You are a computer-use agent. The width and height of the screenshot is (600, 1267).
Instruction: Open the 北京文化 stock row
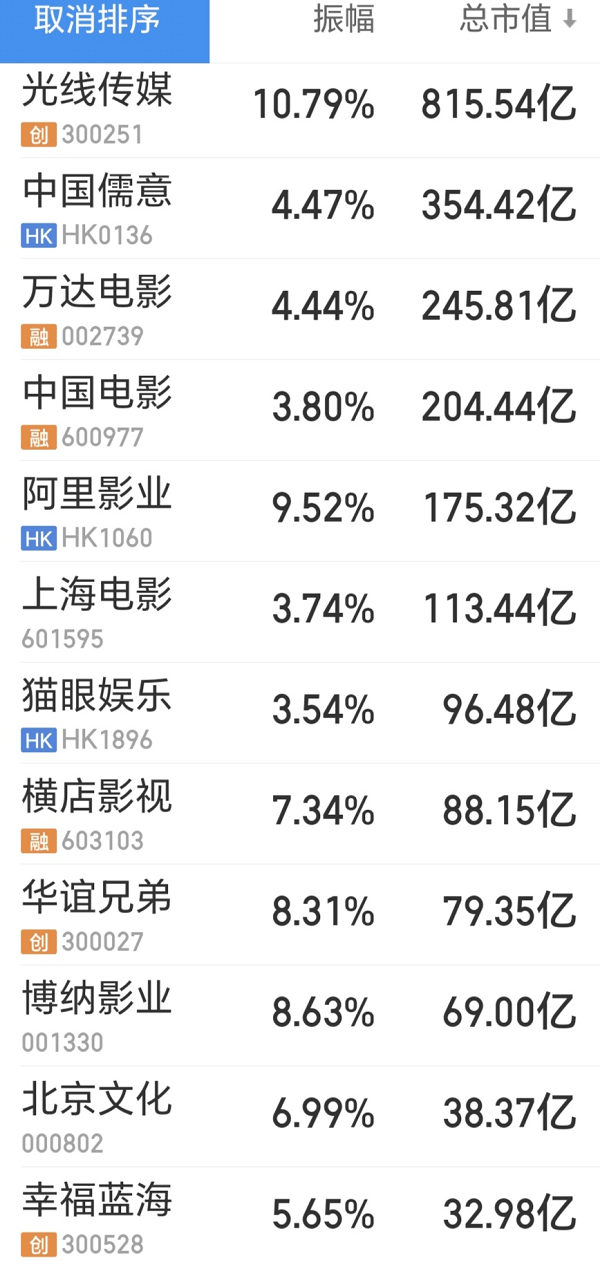click(300, 1117)
